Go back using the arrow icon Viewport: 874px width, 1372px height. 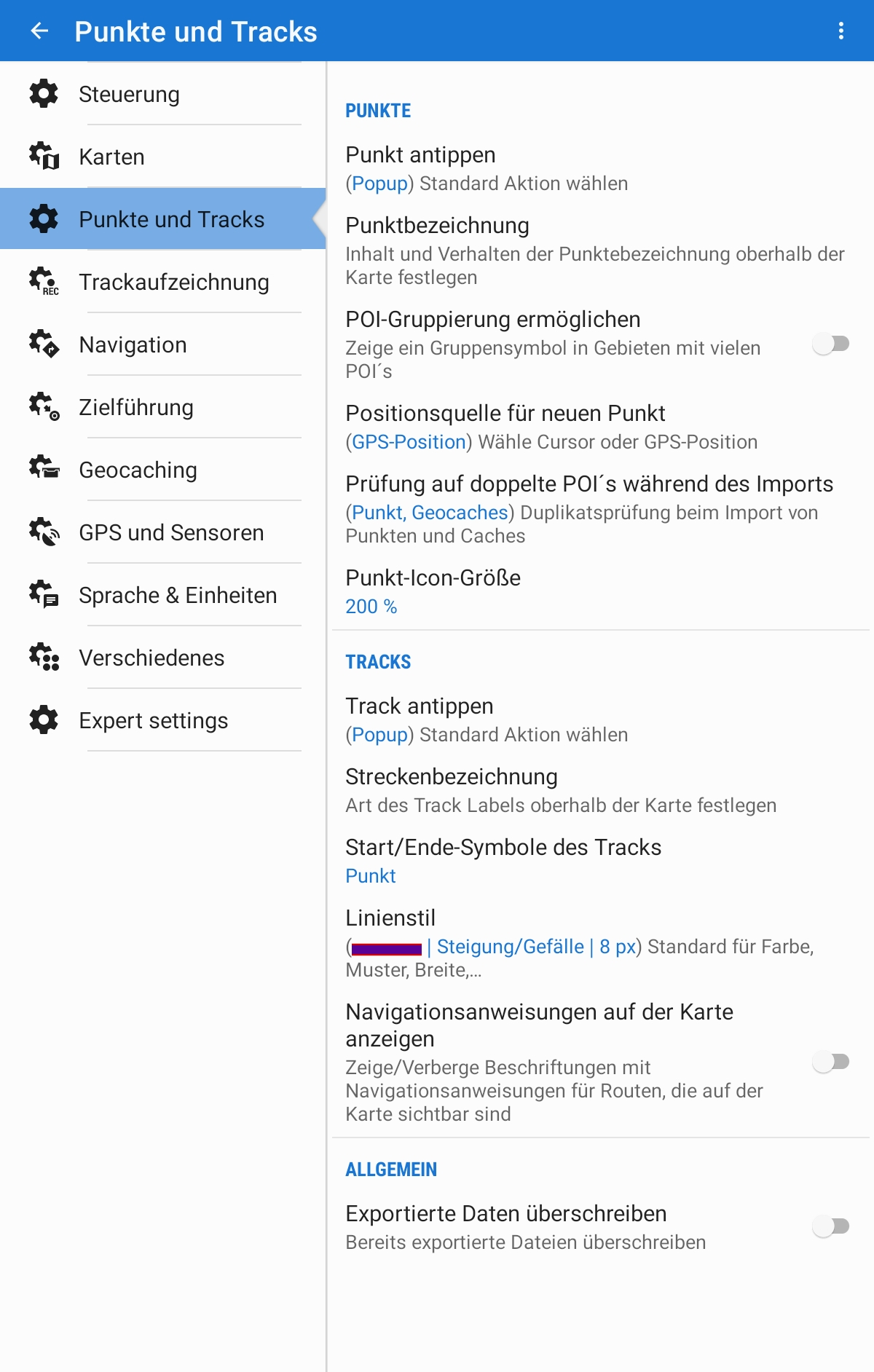pos(39,31)
